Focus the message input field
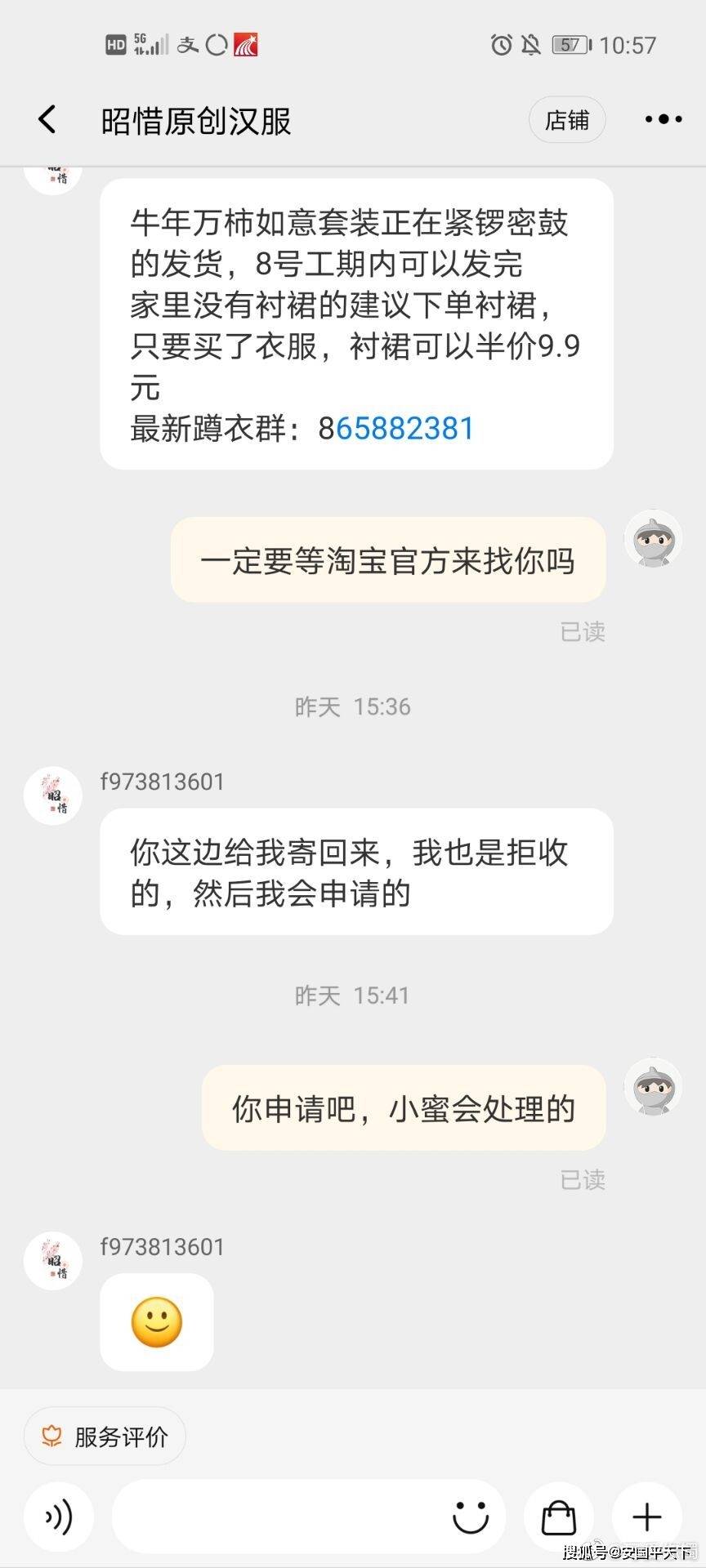 (278, 1517)
